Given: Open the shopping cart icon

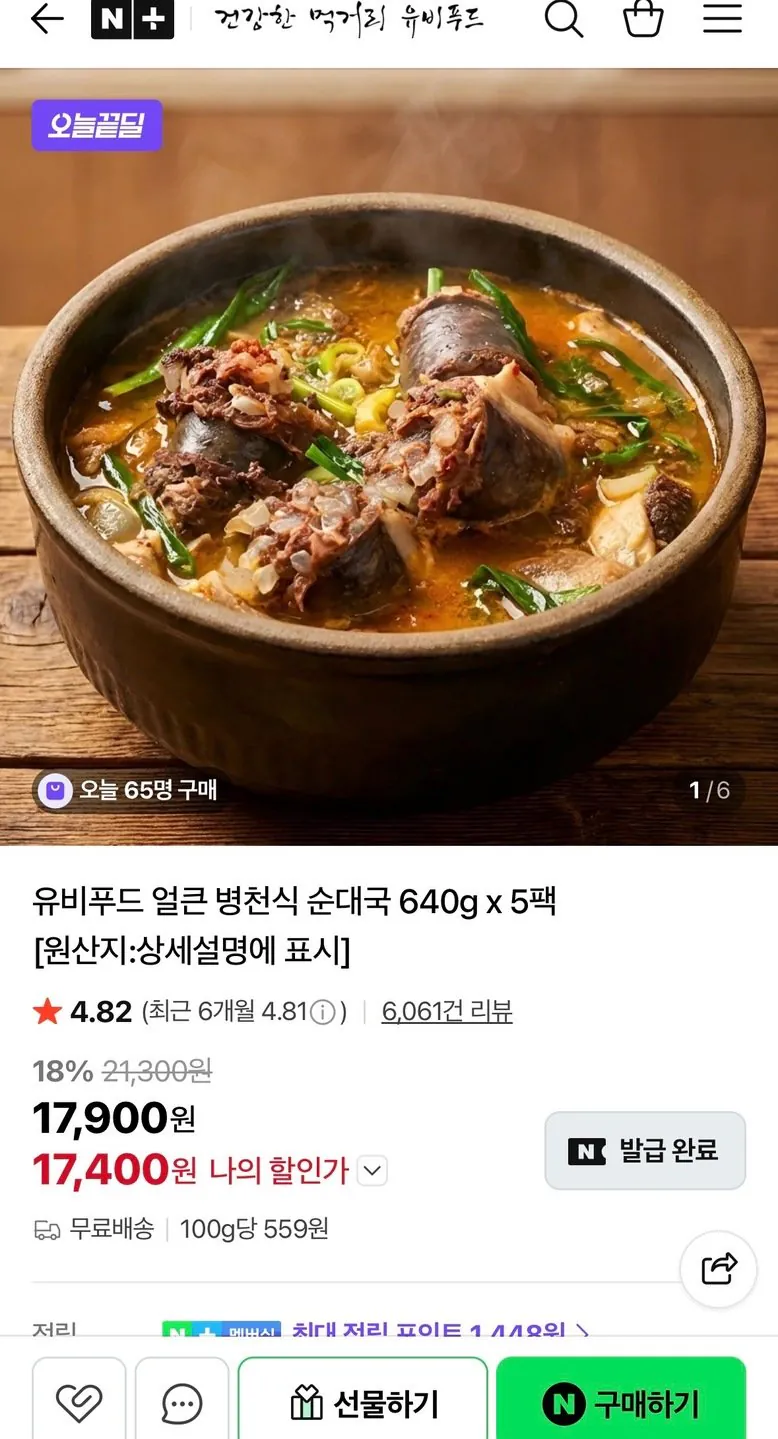Looking at the screenshot, I should pyautogui.click(x=643, y=20).
